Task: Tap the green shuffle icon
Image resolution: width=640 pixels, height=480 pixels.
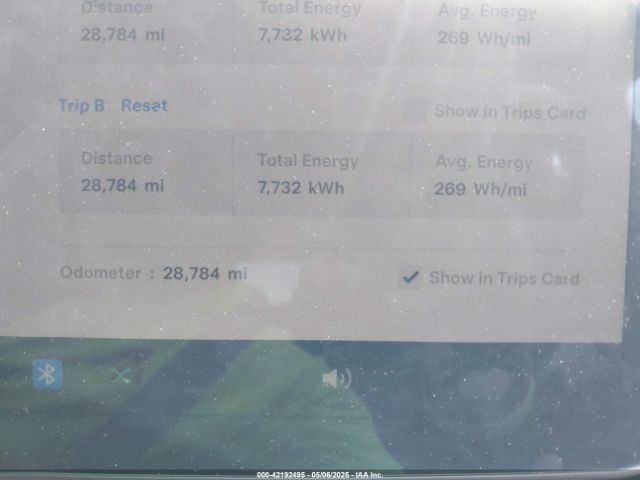Action: [x=120, y=376]
